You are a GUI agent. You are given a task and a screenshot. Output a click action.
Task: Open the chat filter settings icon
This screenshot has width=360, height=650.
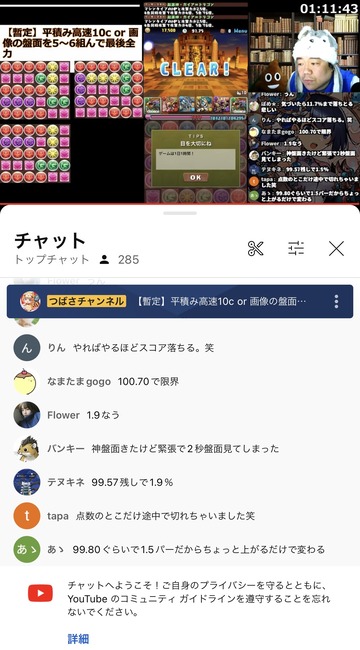click(296, 249)
